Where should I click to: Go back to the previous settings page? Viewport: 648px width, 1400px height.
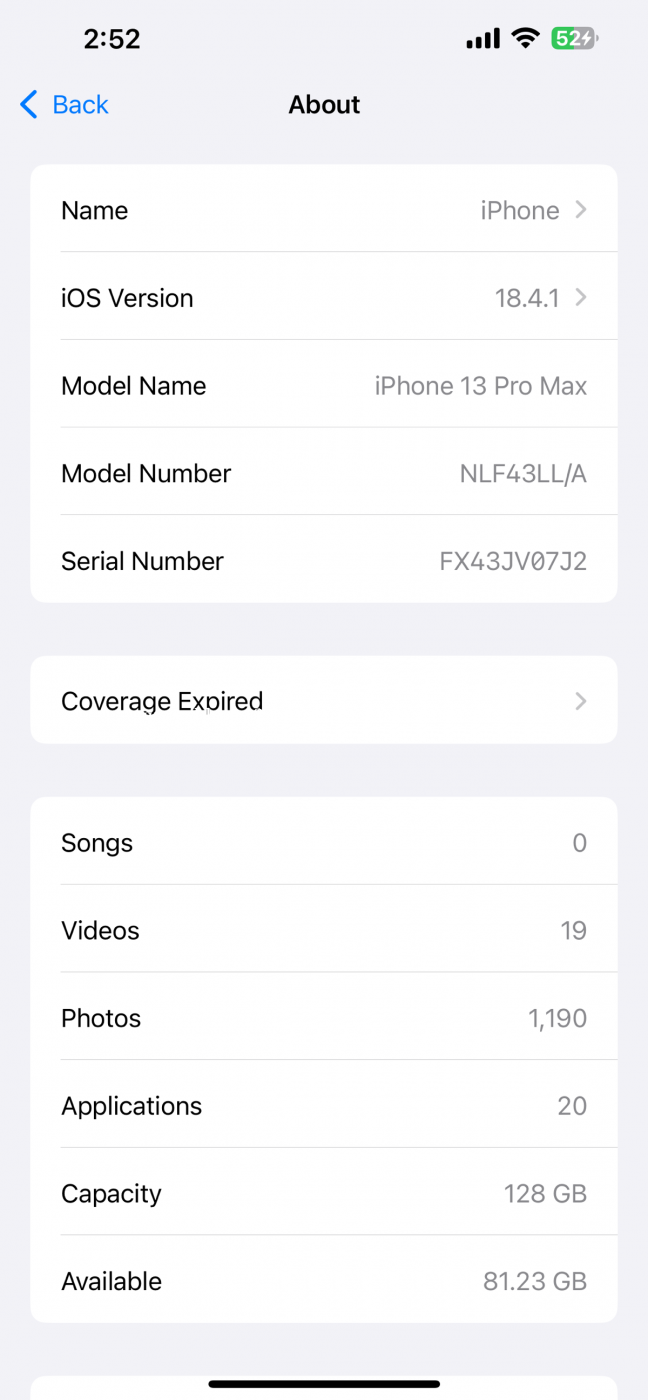coord(64,104)
